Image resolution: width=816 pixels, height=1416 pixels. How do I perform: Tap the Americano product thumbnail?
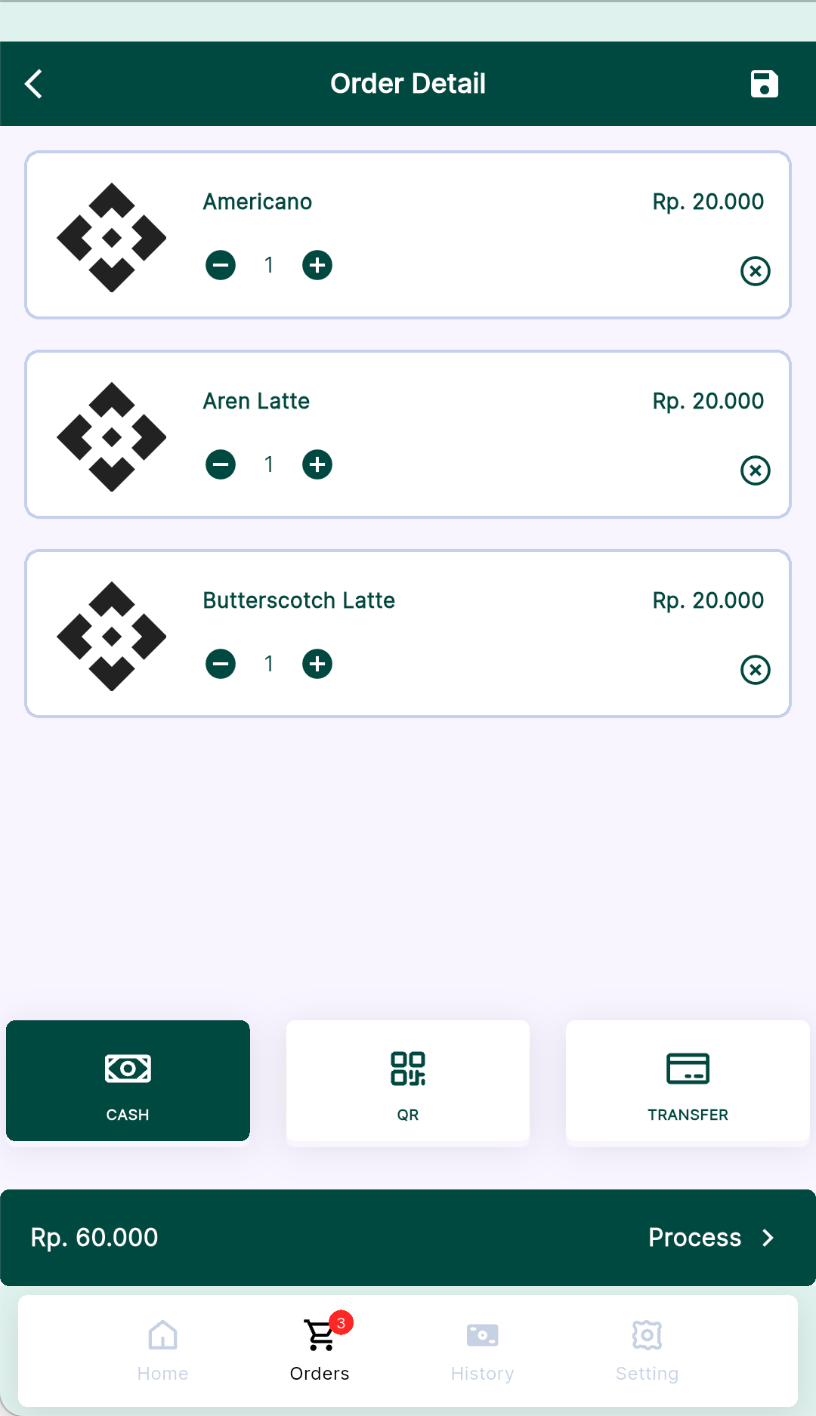pos(111,237)
